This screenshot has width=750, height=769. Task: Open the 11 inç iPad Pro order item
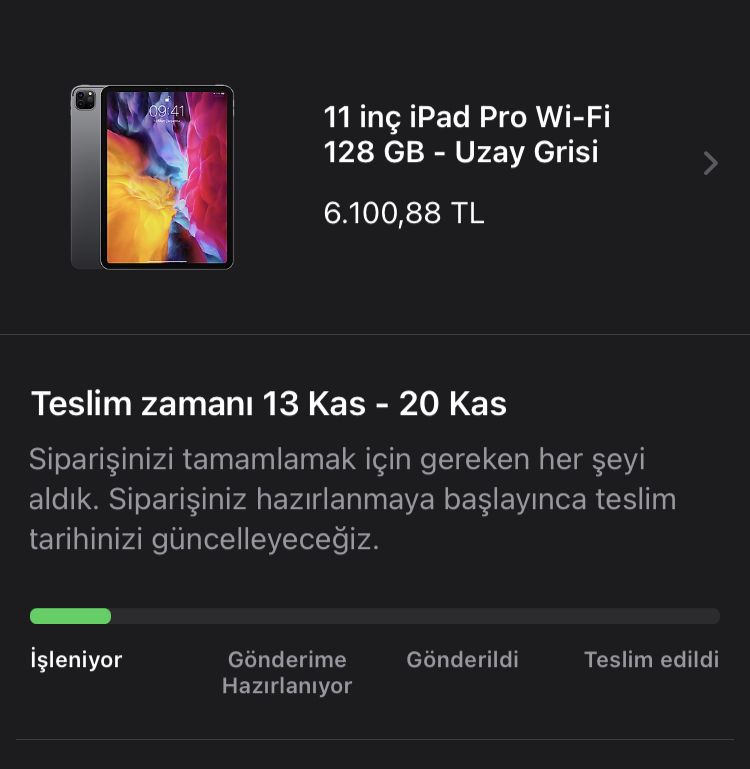pos(466,136)
